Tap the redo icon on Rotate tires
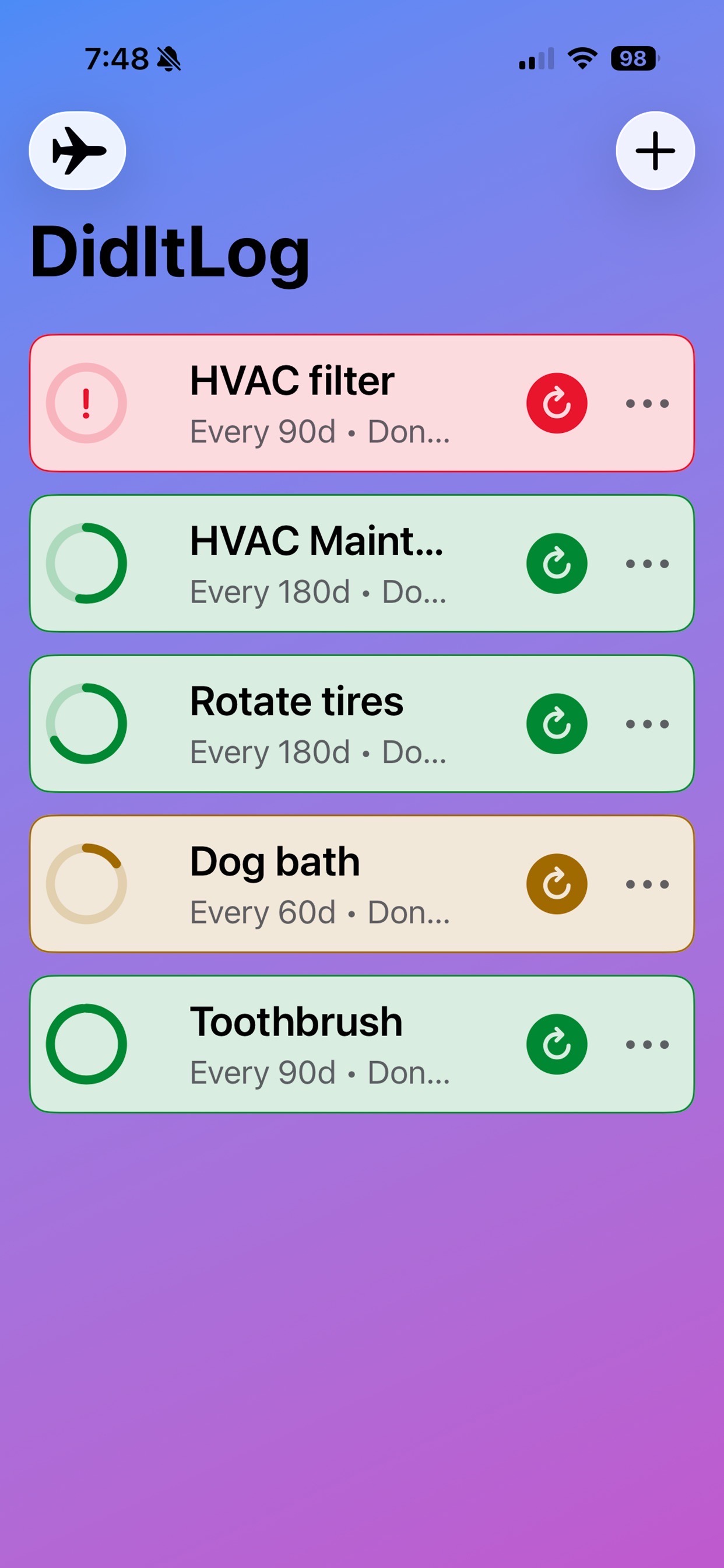The width and height of the screenshot is (724, 1568). [x=557, y=723]
